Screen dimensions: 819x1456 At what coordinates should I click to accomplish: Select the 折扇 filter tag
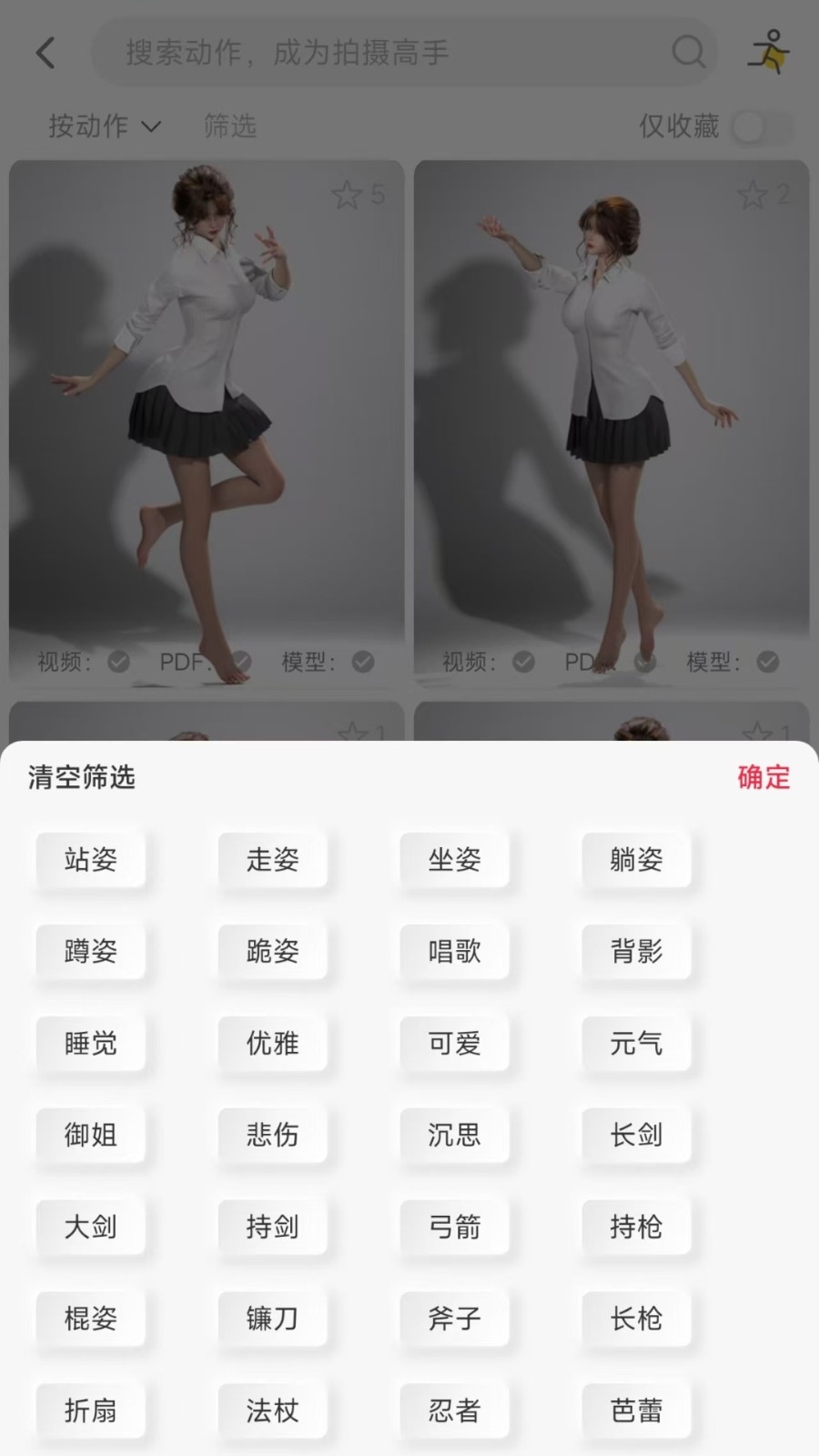click(x=91, y=1410)
